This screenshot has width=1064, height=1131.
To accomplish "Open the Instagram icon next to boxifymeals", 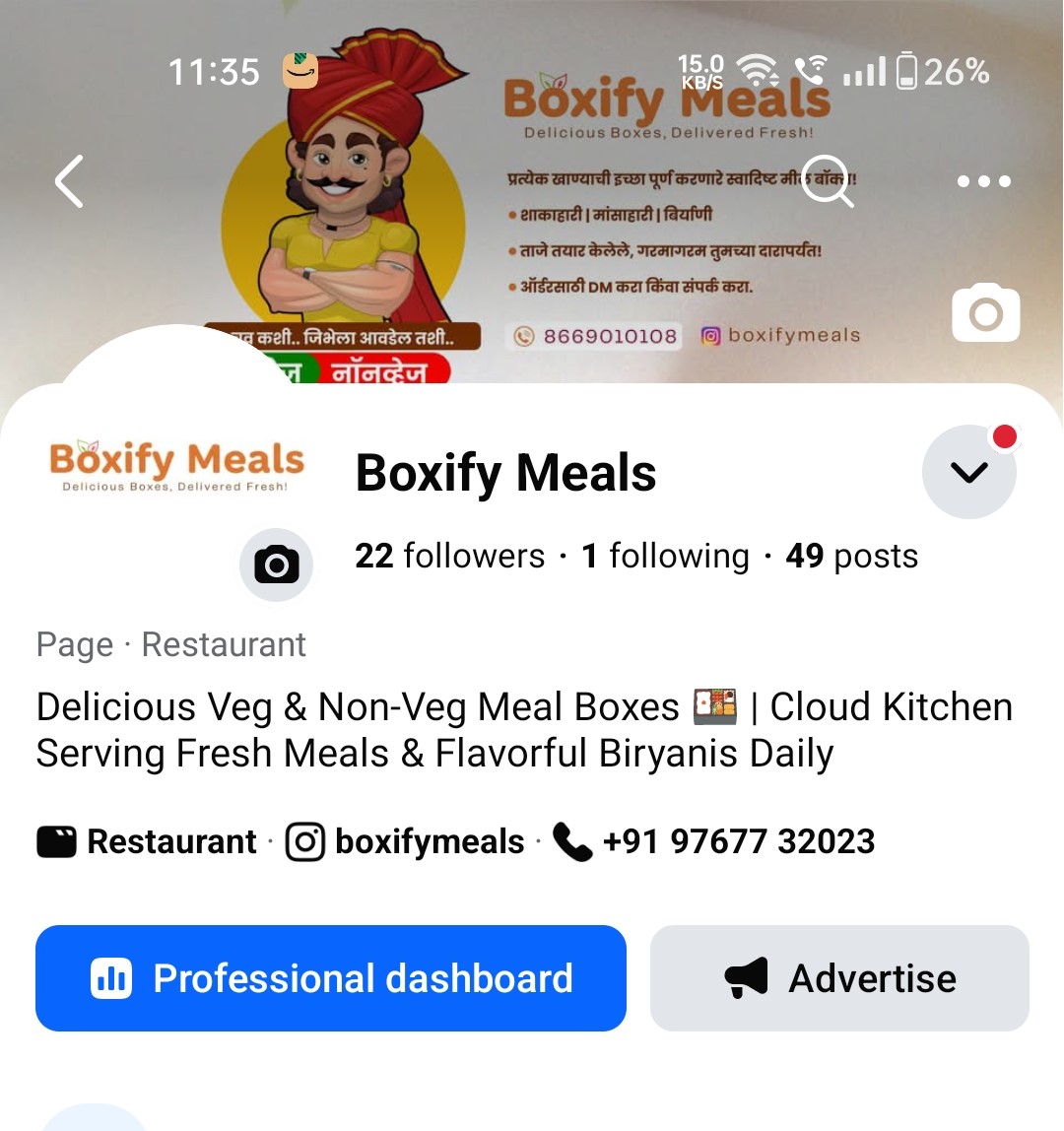I will (305, 841).
